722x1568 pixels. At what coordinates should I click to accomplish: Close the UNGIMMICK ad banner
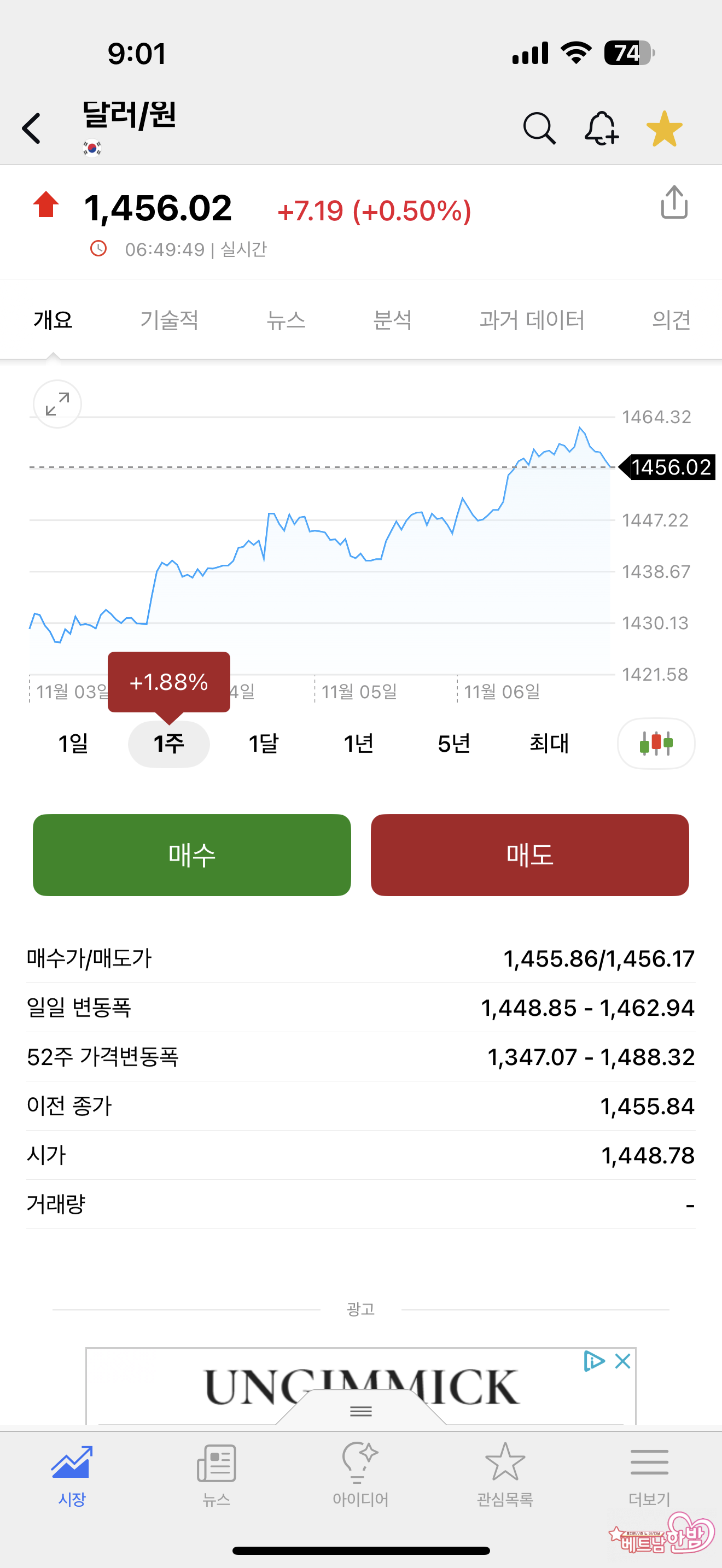(x=622, y=1361)
